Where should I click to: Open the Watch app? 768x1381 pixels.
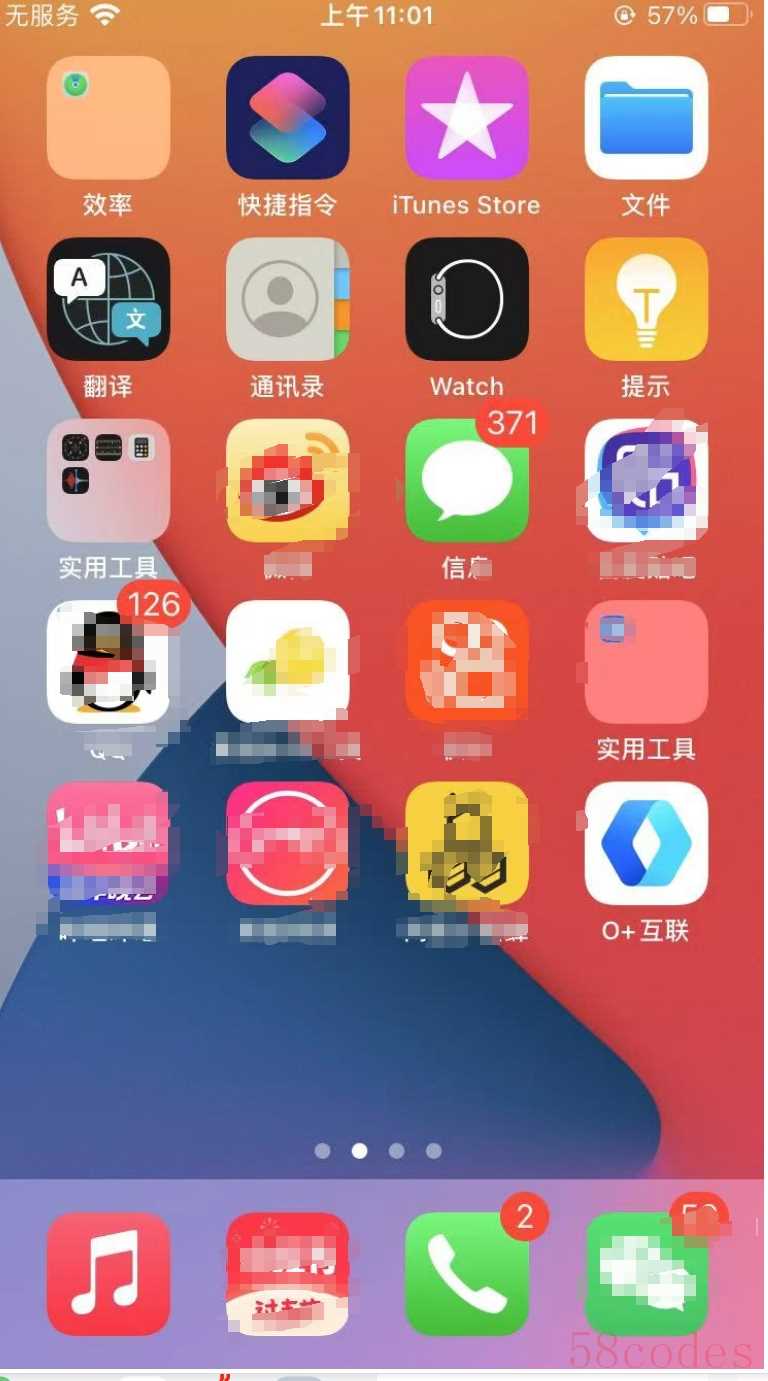click(x=466, y=299)
